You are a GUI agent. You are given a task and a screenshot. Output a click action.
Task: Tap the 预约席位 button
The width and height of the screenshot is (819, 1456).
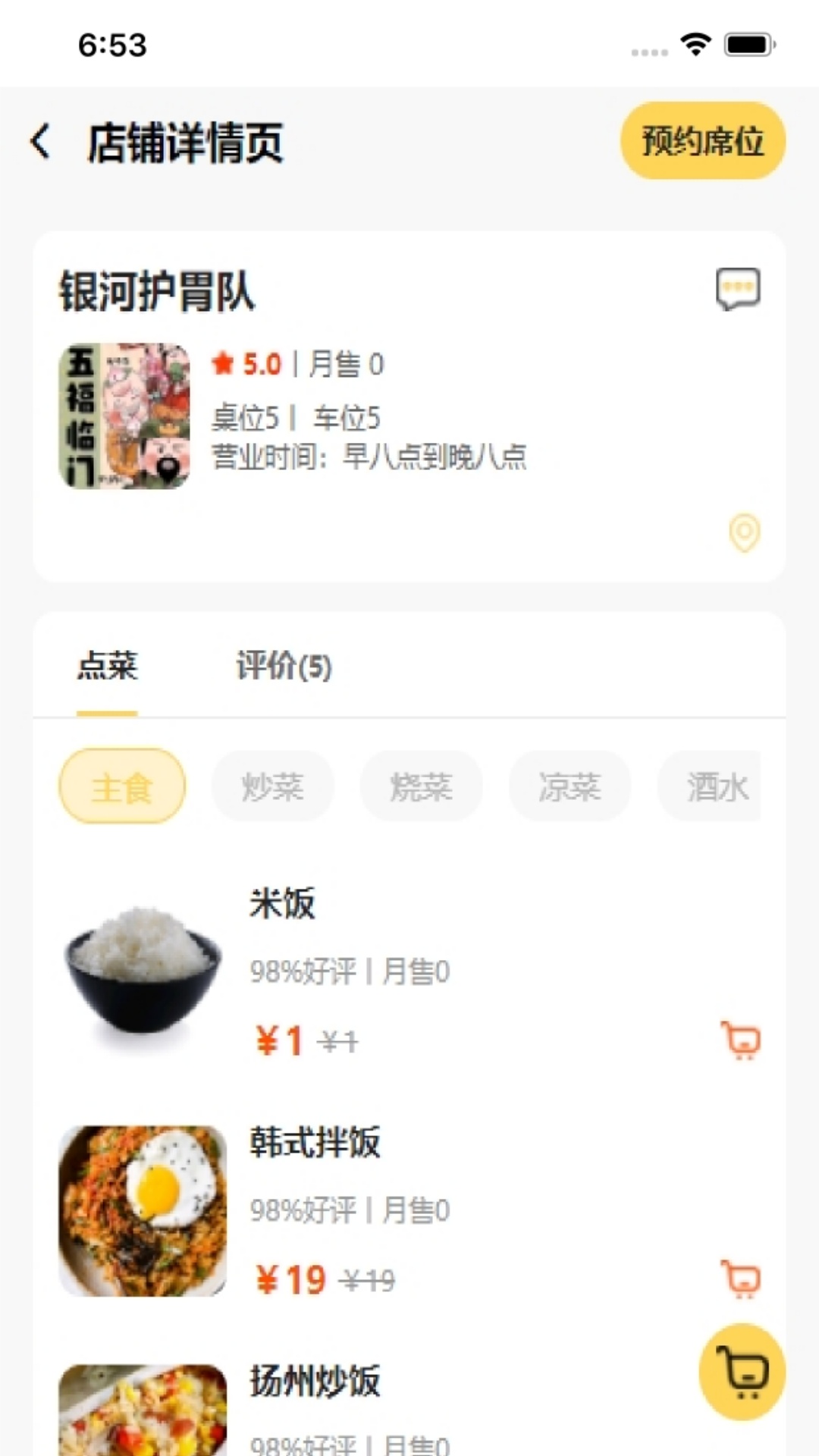(702, 141)
